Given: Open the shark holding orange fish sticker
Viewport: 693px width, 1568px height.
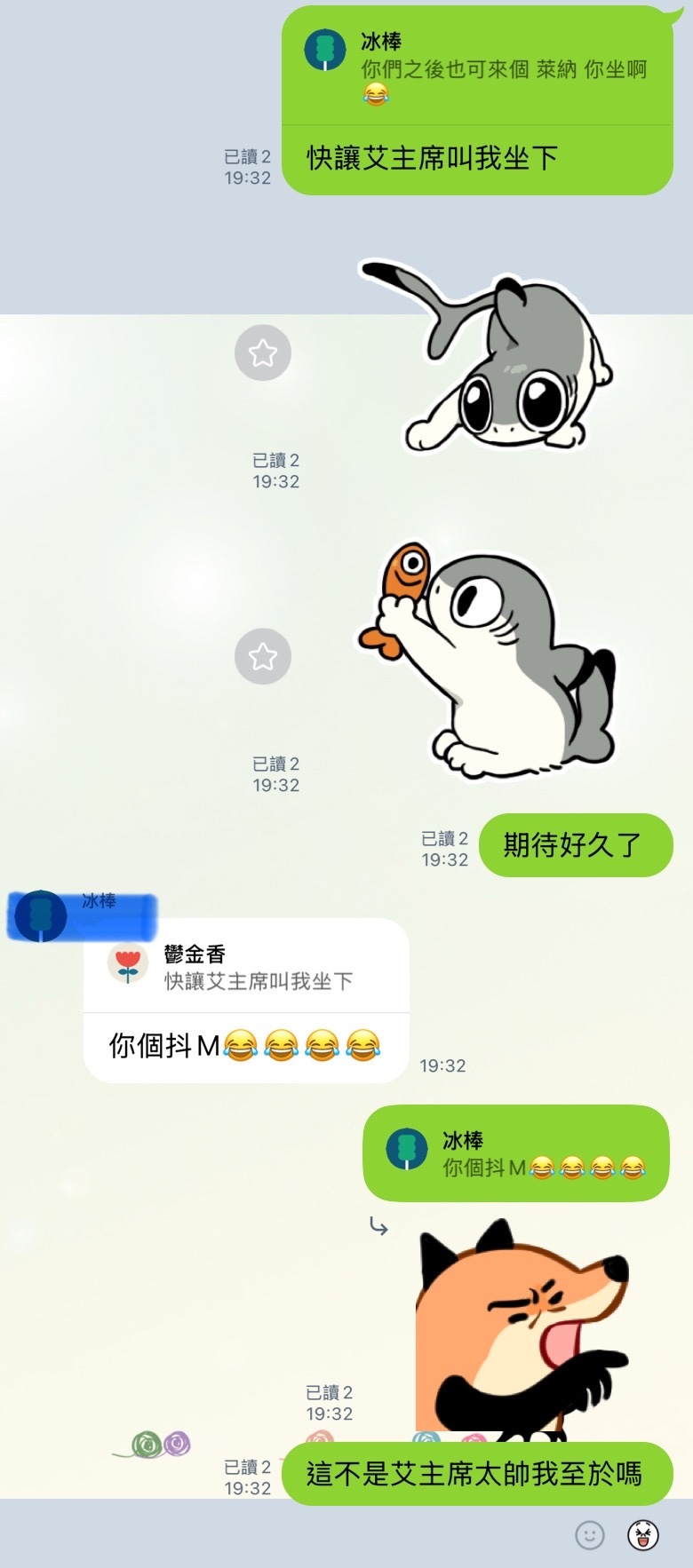Looking at the screenshot, I should tap(488, 661).
